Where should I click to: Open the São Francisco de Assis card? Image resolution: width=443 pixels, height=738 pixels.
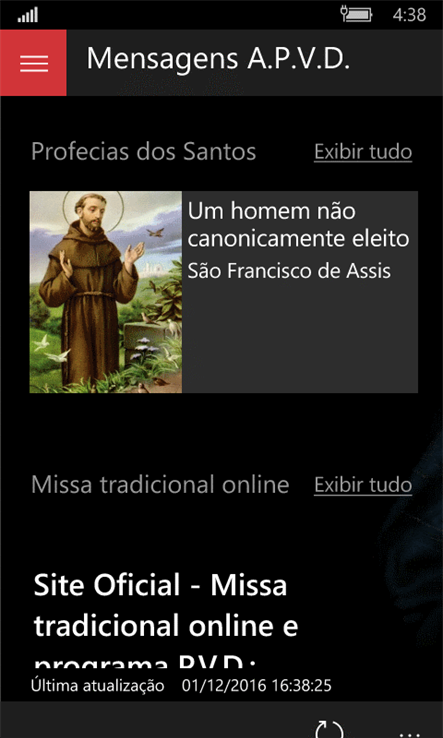224,292
